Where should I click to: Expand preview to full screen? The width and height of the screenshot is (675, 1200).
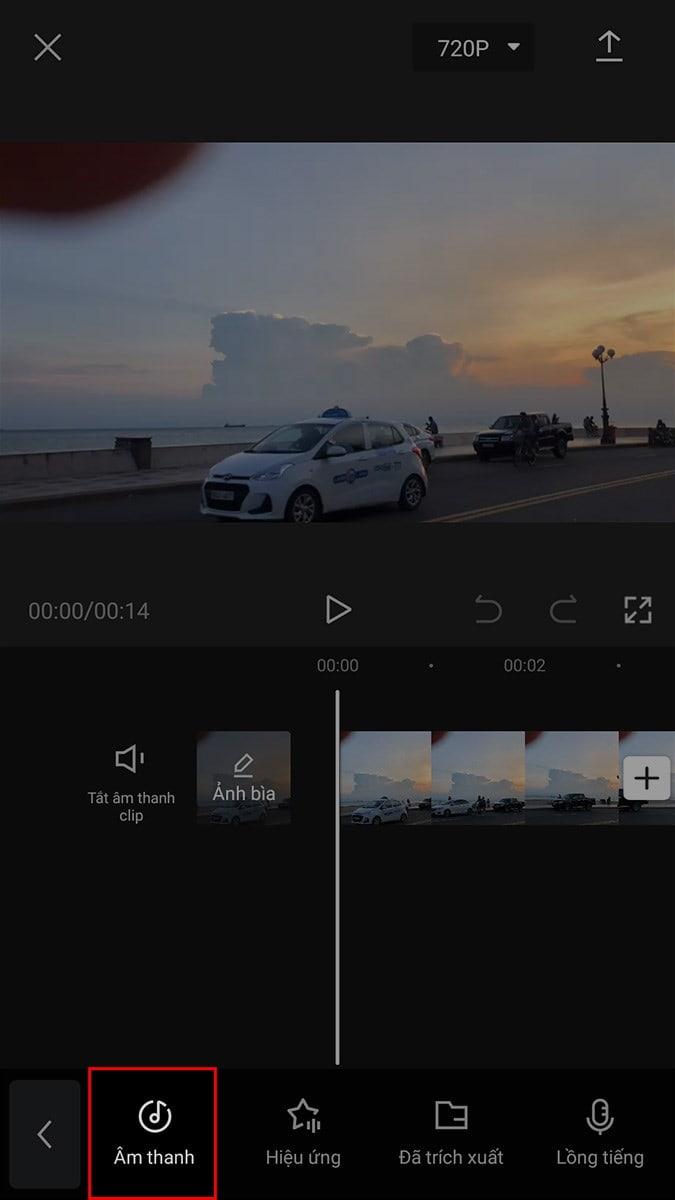[637, 609]
